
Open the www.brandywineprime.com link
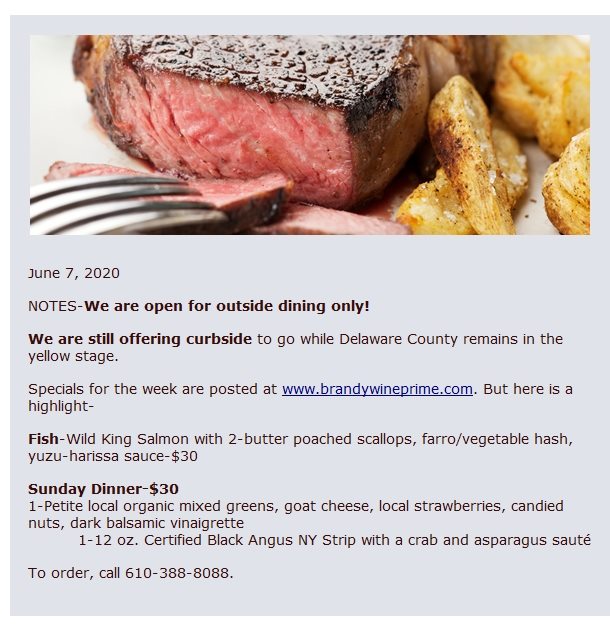pyautogui.click(x=376, y=389)
